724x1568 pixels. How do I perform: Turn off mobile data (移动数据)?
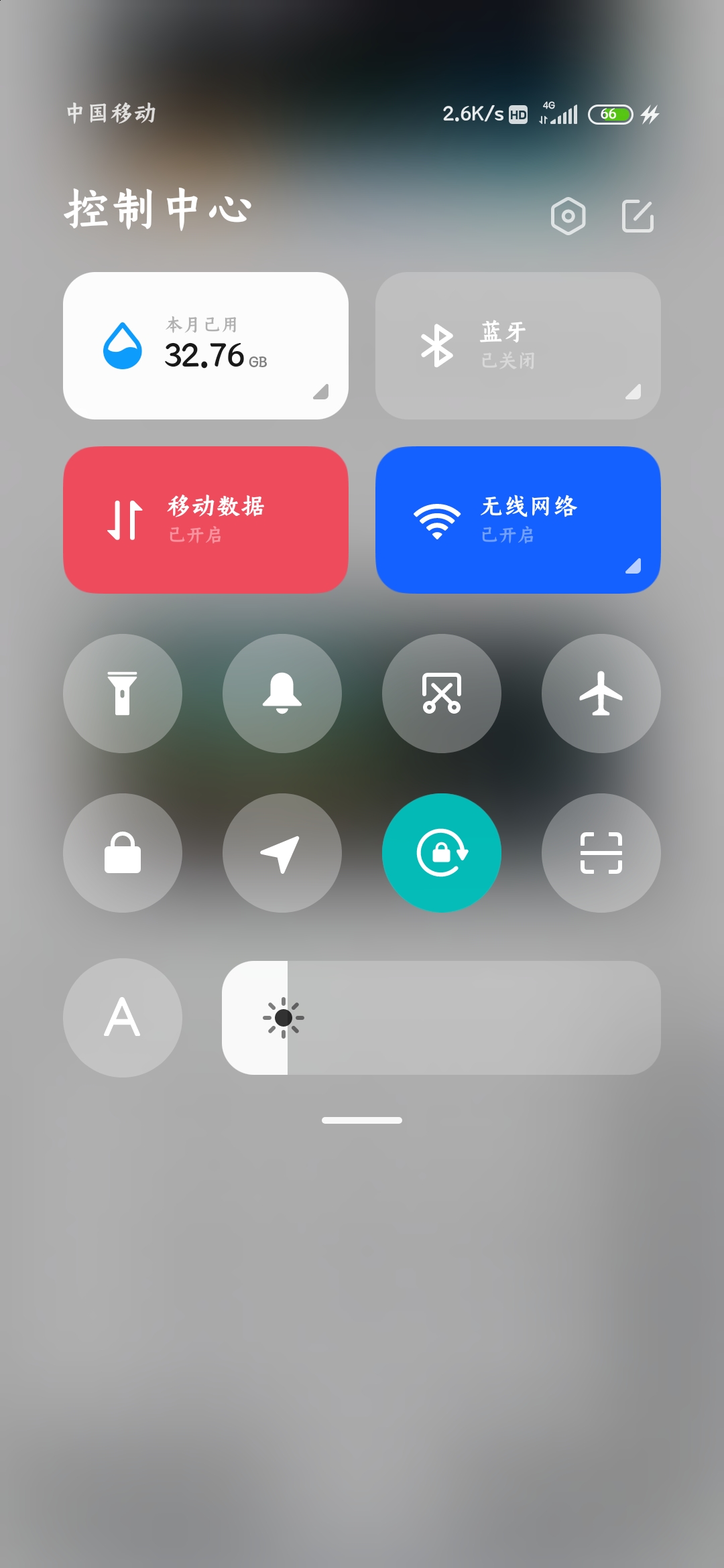pos(206,520)
